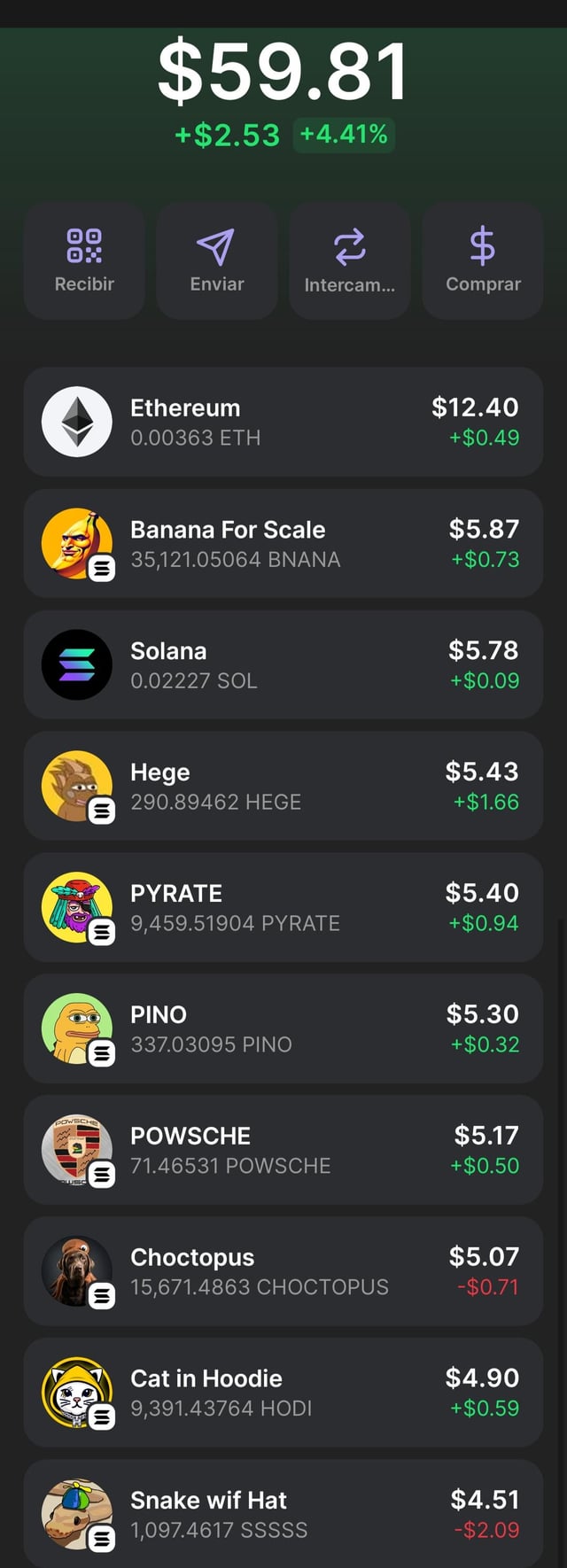The width and height of the screenshot is (567, 1568).
Task: Select the POWSCHE token row
Action: click(283, 1150)
